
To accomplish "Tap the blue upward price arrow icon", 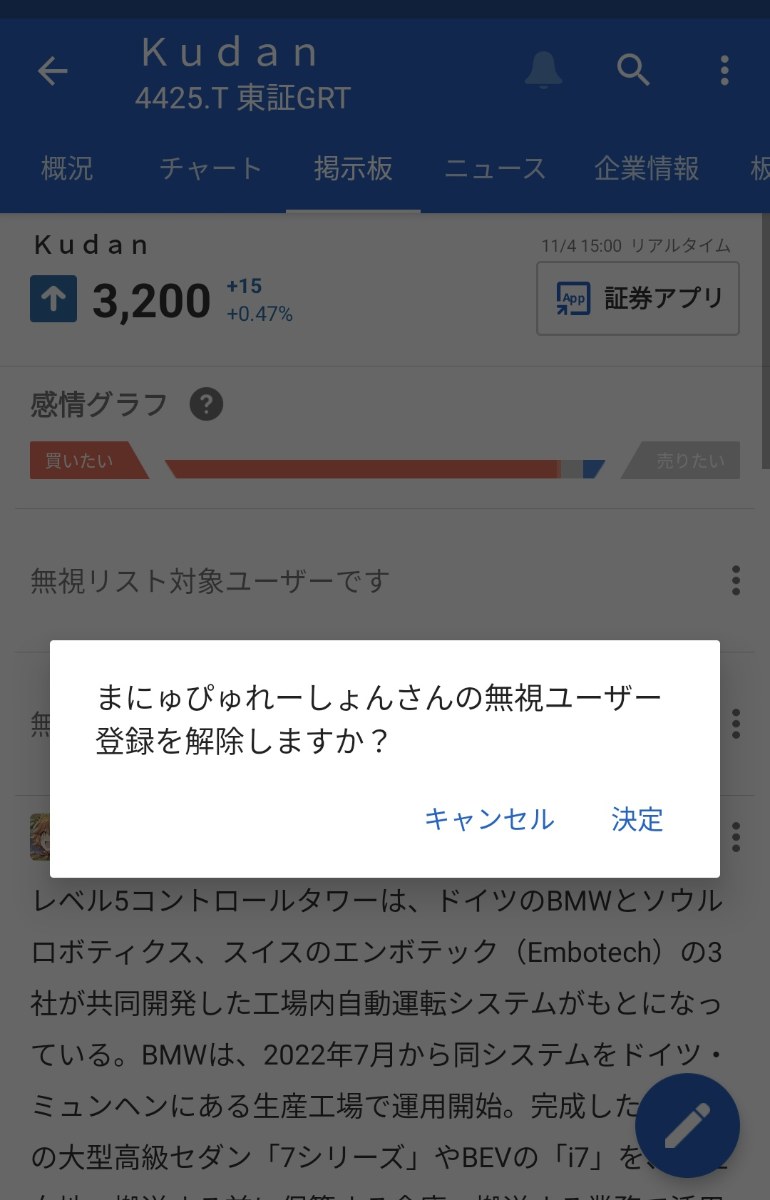I will 53,298.
